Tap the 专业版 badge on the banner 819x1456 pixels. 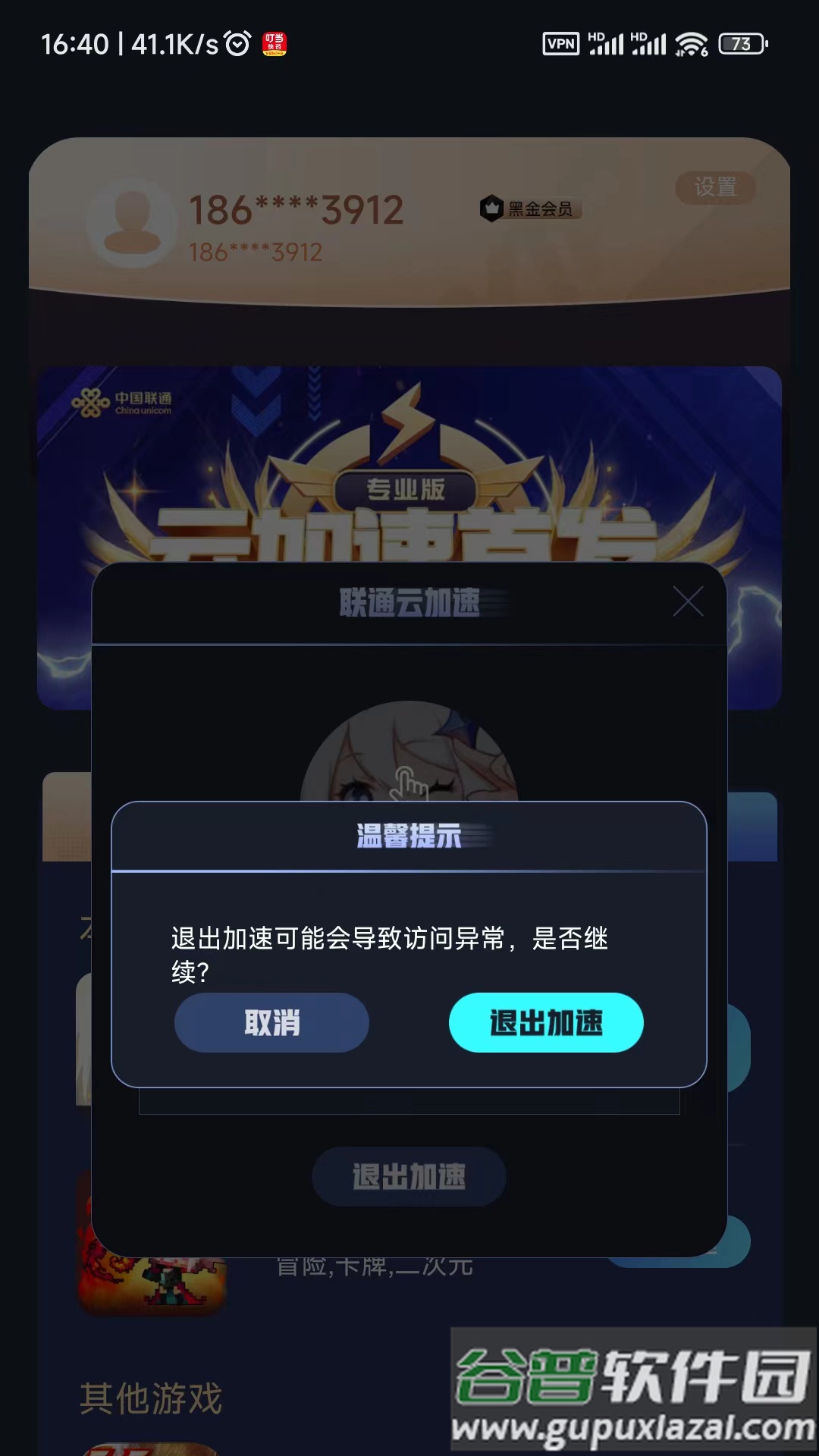tap(409, 489)
